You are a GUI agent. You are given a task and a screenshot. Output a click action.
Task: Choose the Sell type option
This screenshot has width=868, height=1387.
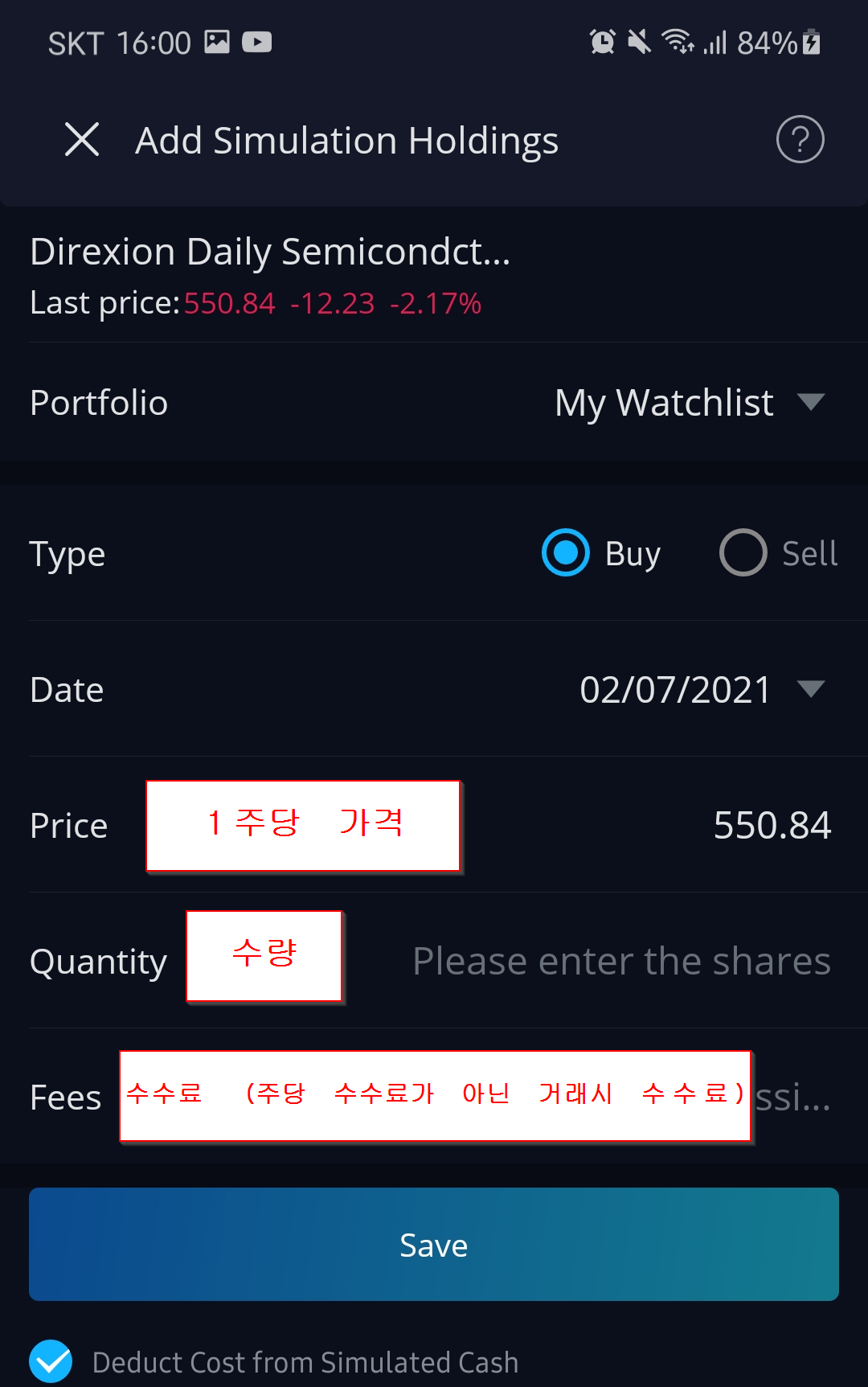point(743,553)
